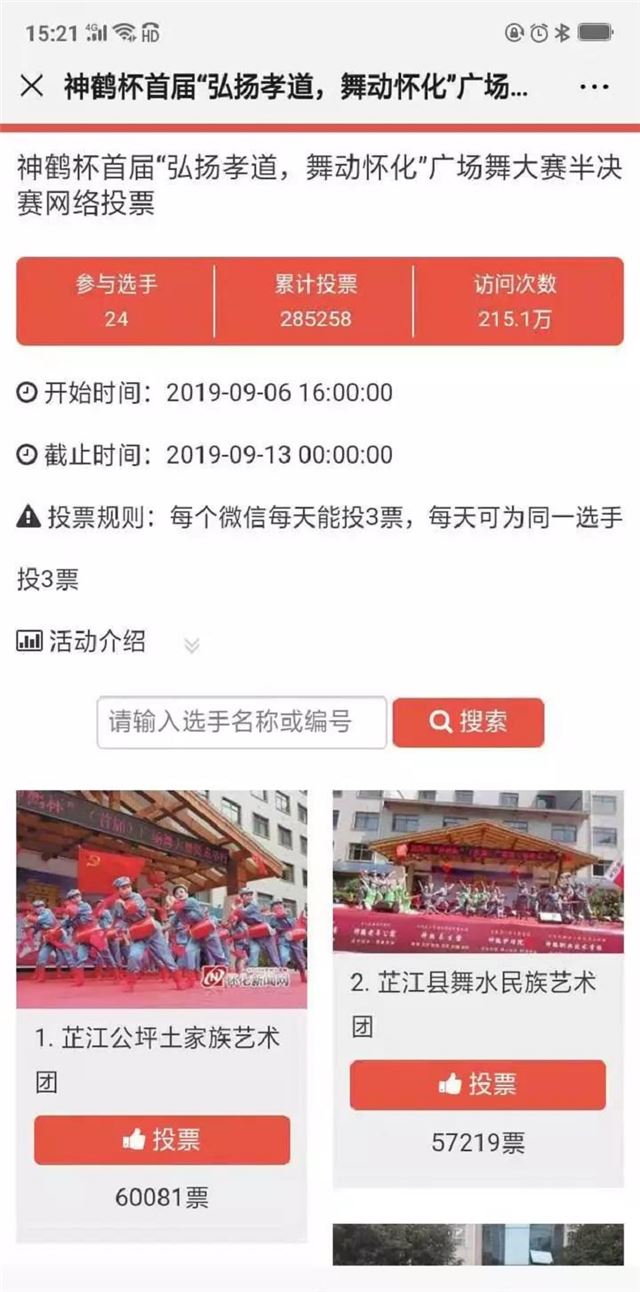Open photo of 芷江公坪土家族艺术团

pyautogui.click(x=162, y=898)
